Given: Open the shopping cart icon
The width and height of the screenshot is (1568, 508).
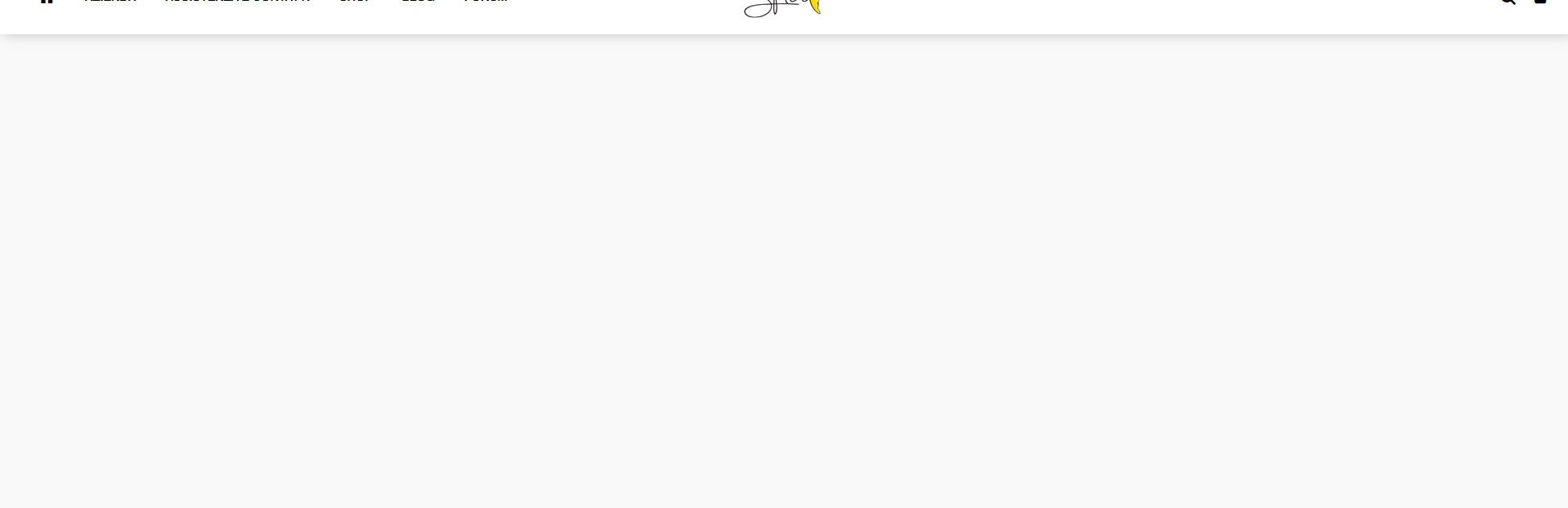Looking at the screenshot, I should pos(1540,2).
